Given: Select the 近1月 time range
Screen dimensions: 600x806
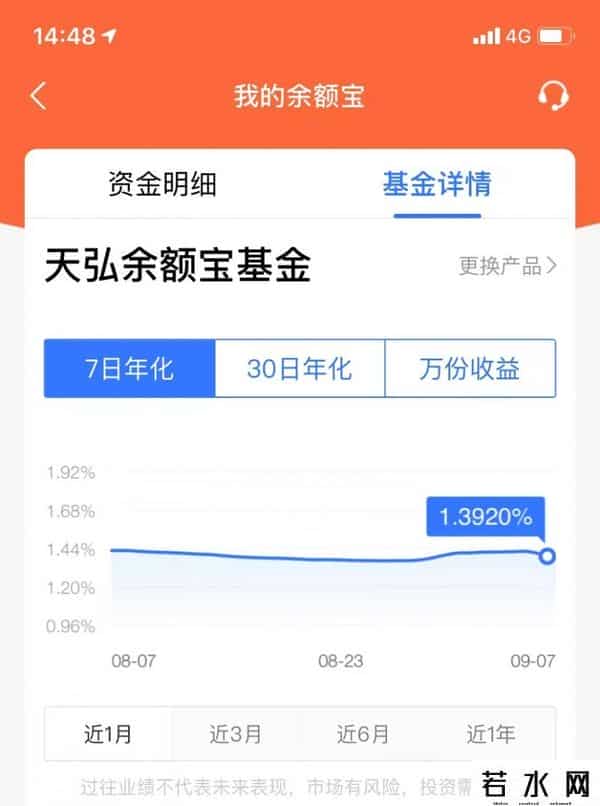Looking at the screenshot, I should click(x=107, y=735).
